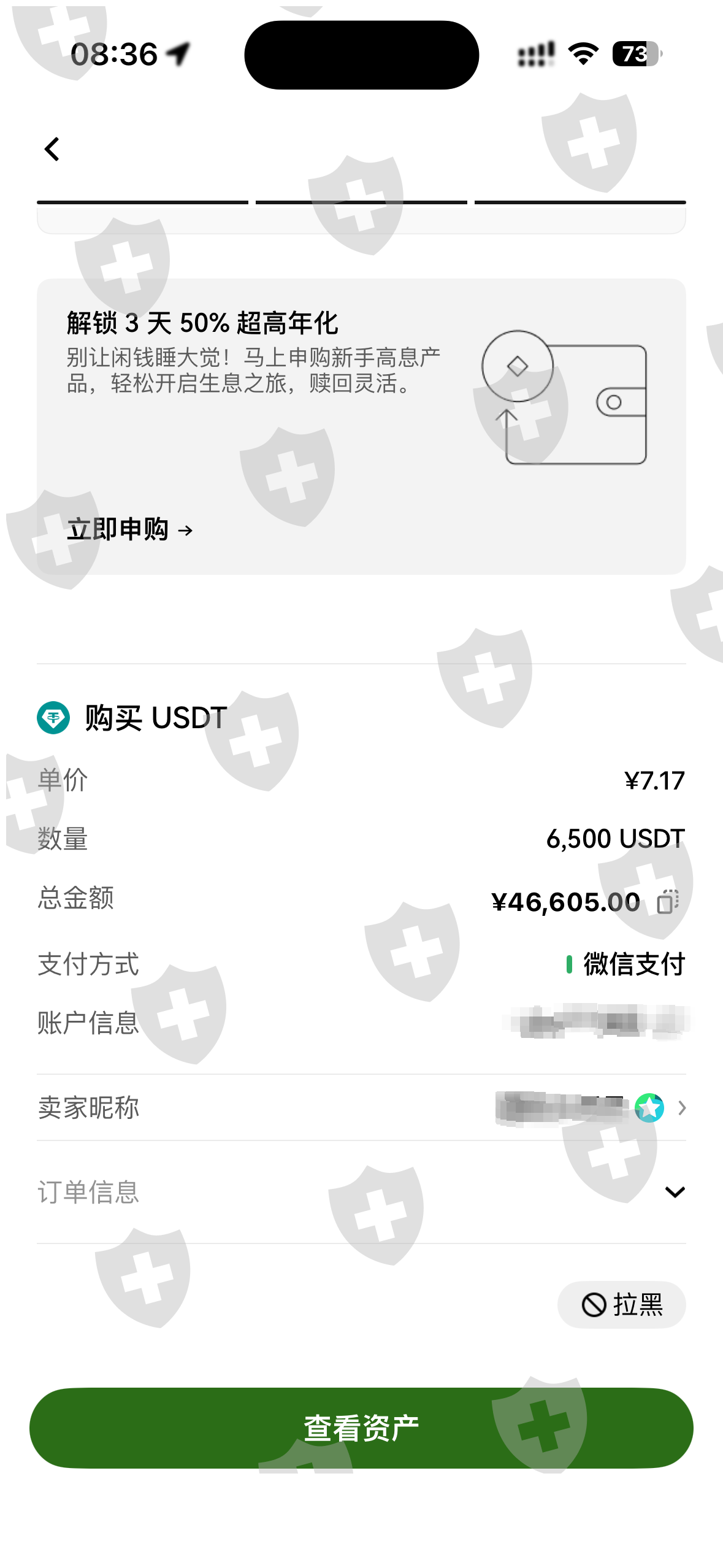The image size is (723, 1568).
Task: Open the seller nickname row
Action: pos(361,1108)
